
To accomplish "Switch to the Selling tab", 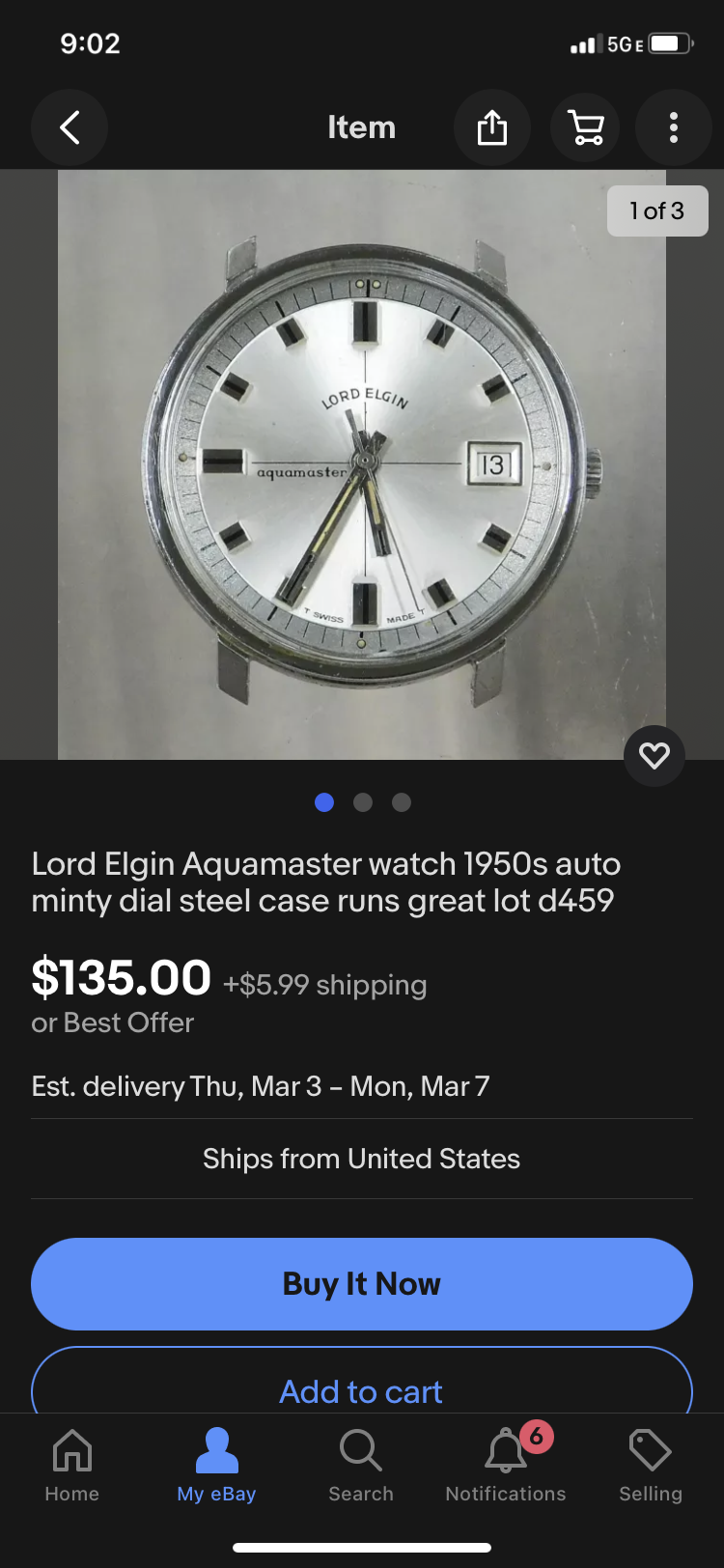I will pos(651,1466).
